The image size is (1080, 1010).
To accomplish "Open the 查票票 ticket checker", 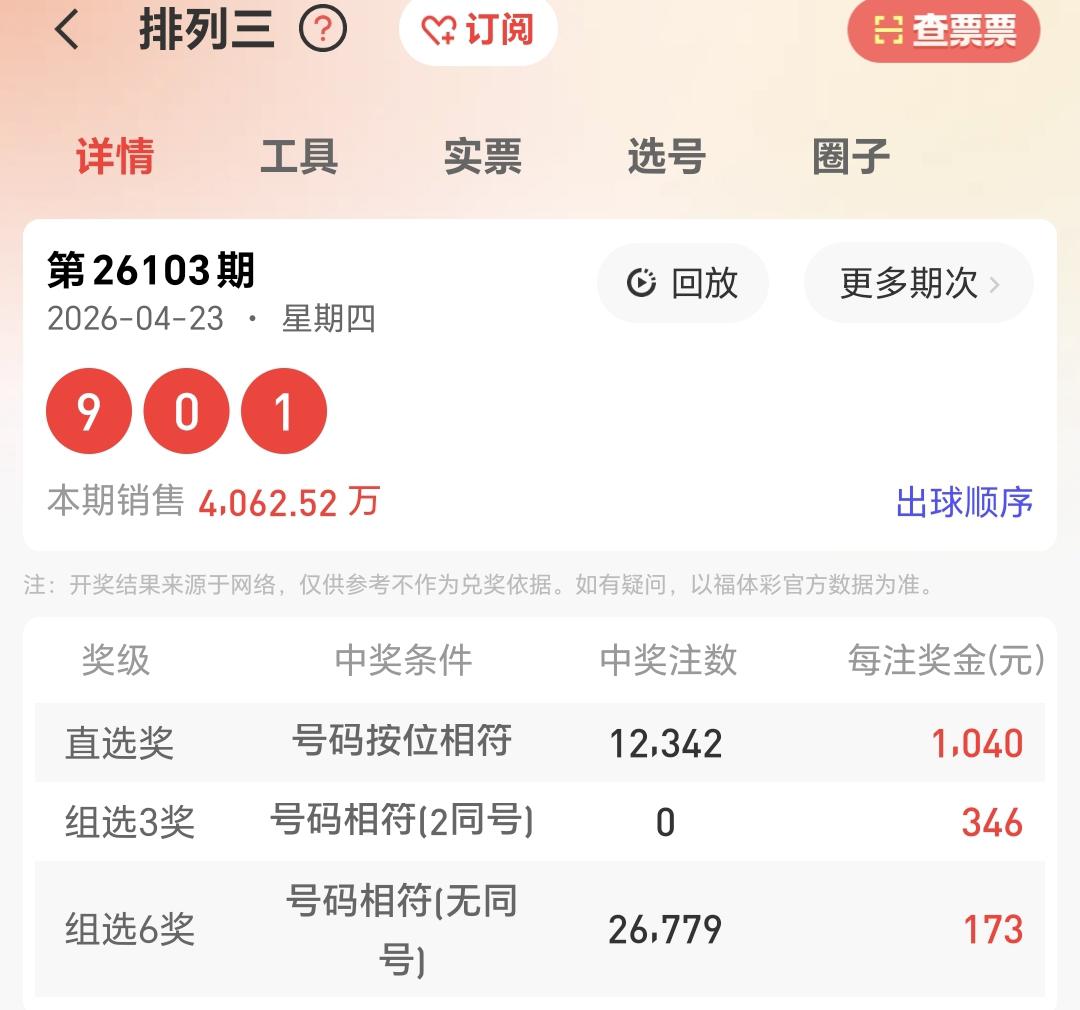I will point(943,30).
